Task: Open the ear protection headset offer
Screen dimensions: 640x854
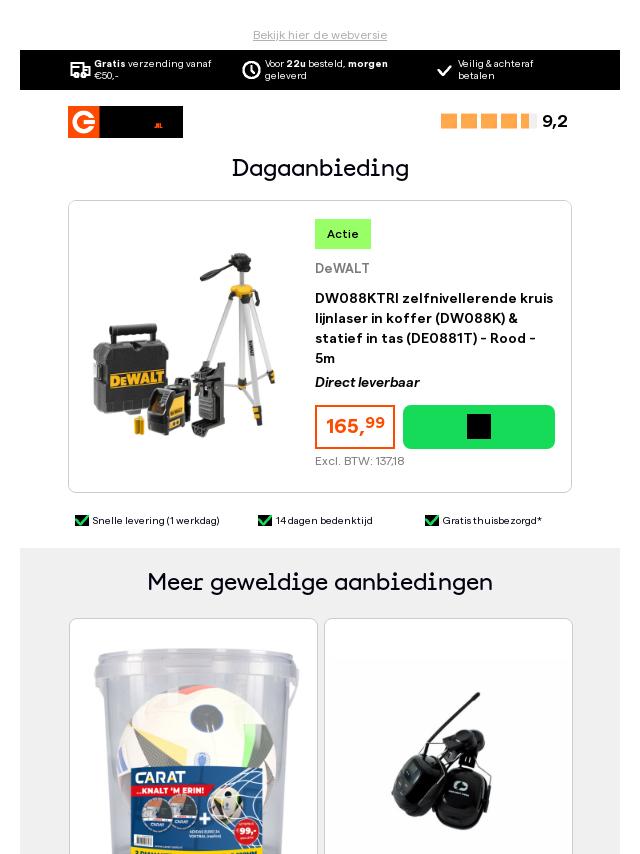Action: pyautogui.click(x=448, y=760)
